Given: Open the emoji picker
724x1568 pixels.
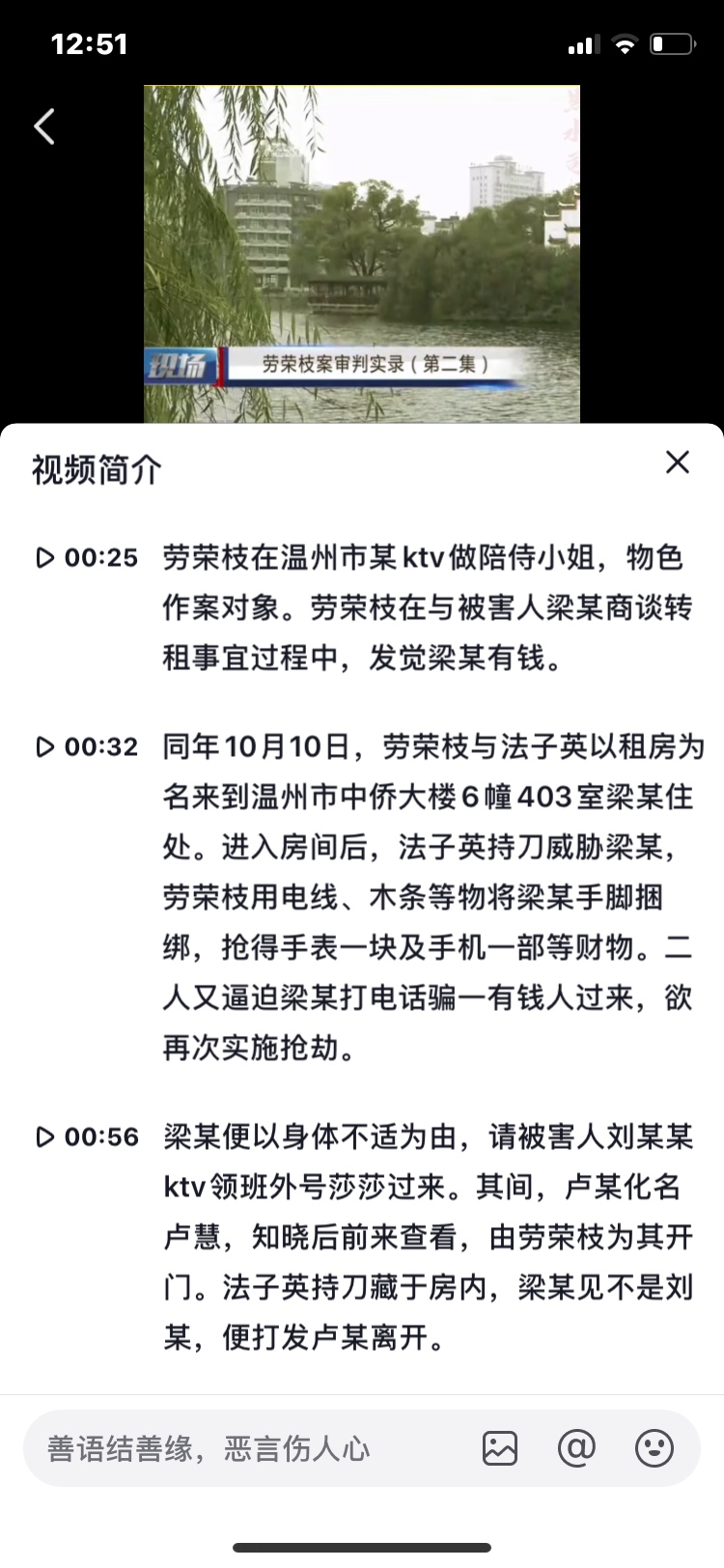Looking at the screenshot, I should [654, 1448].
